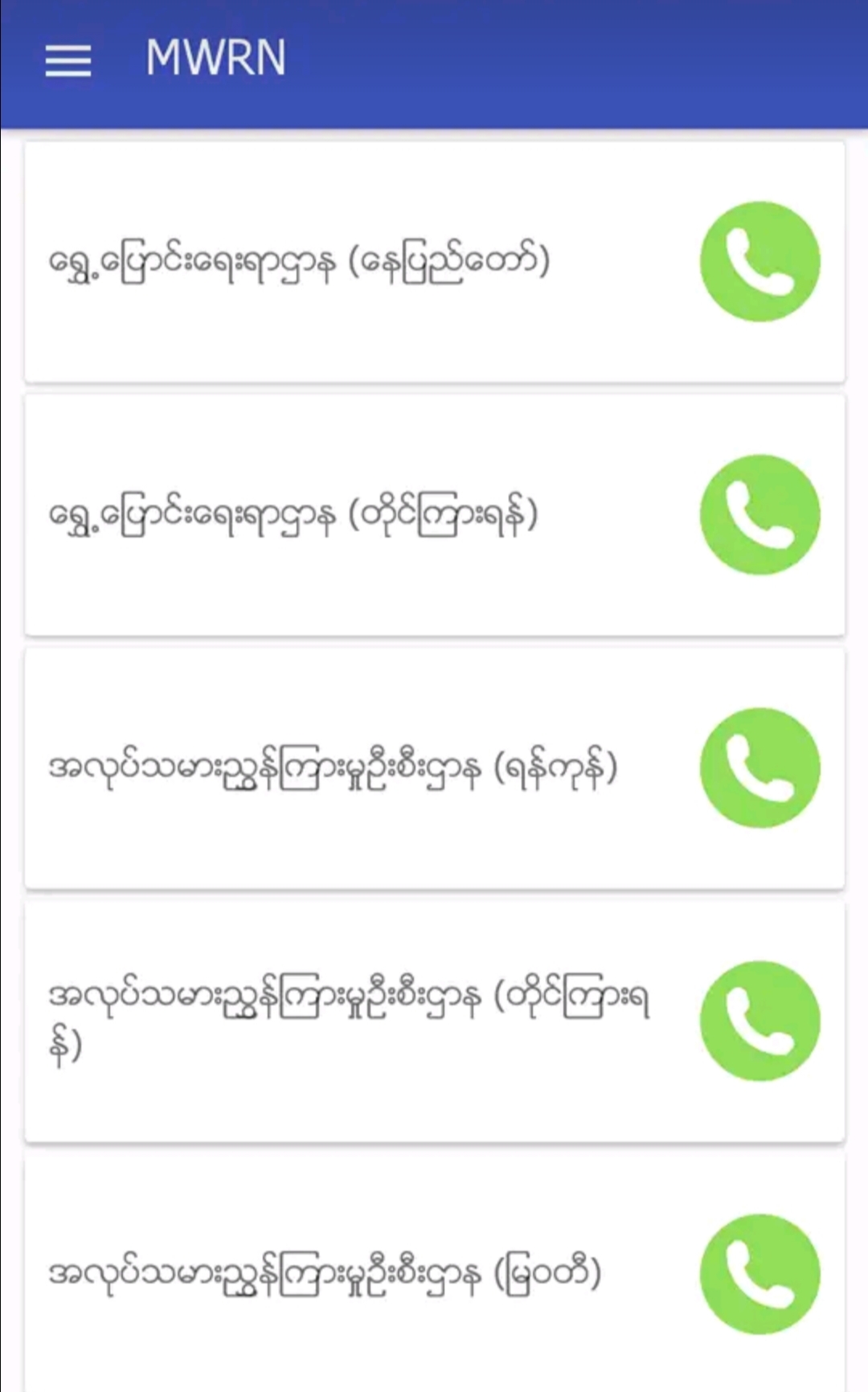Call အလုပ်သမားညွှန်ကြားမှုဦးစီးဌာန (တိုင်ကြားရန်)

point(759,1021)
